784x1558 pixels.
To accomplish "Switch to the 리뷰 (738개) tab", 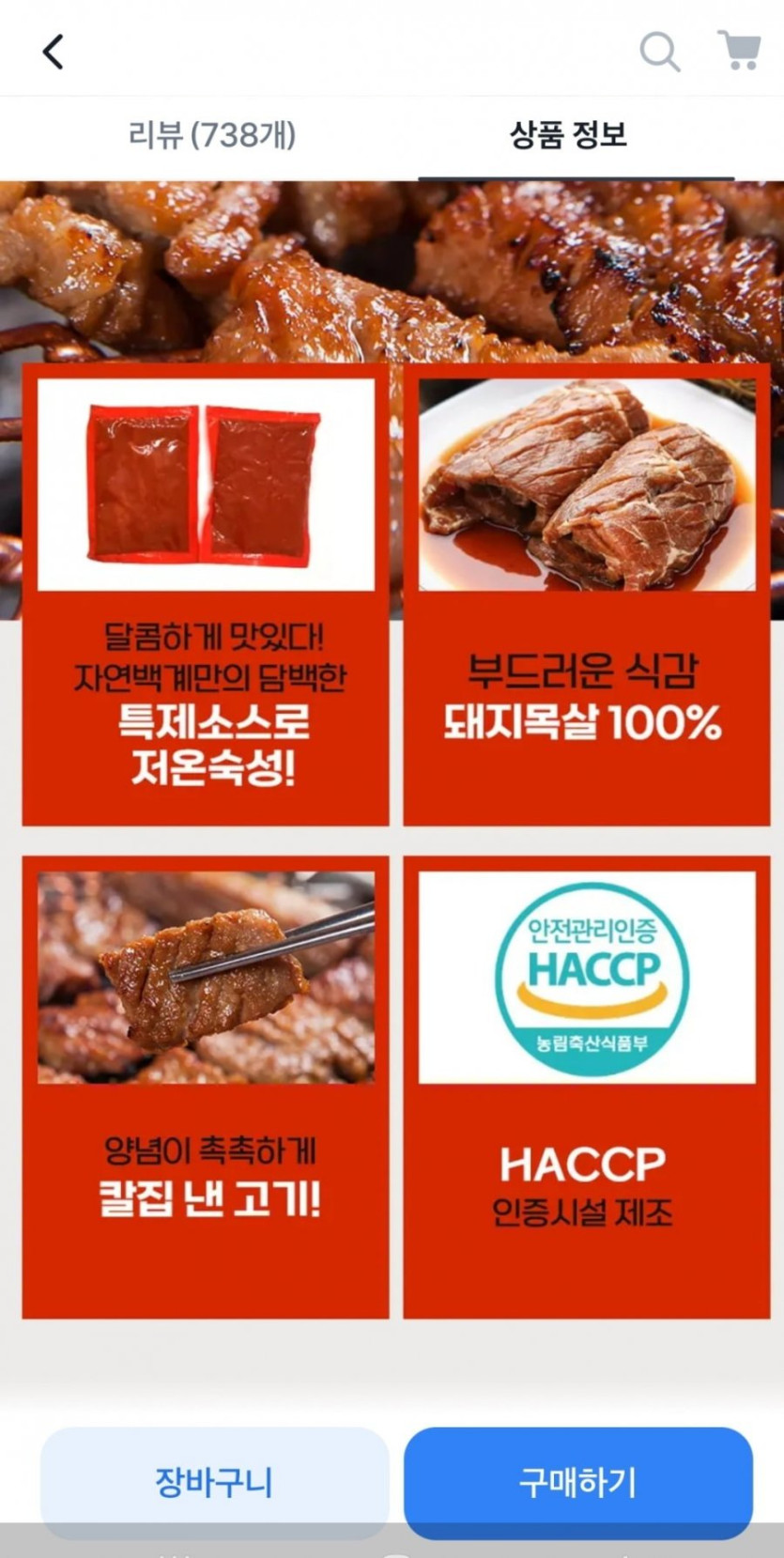I will pos(212,135).
